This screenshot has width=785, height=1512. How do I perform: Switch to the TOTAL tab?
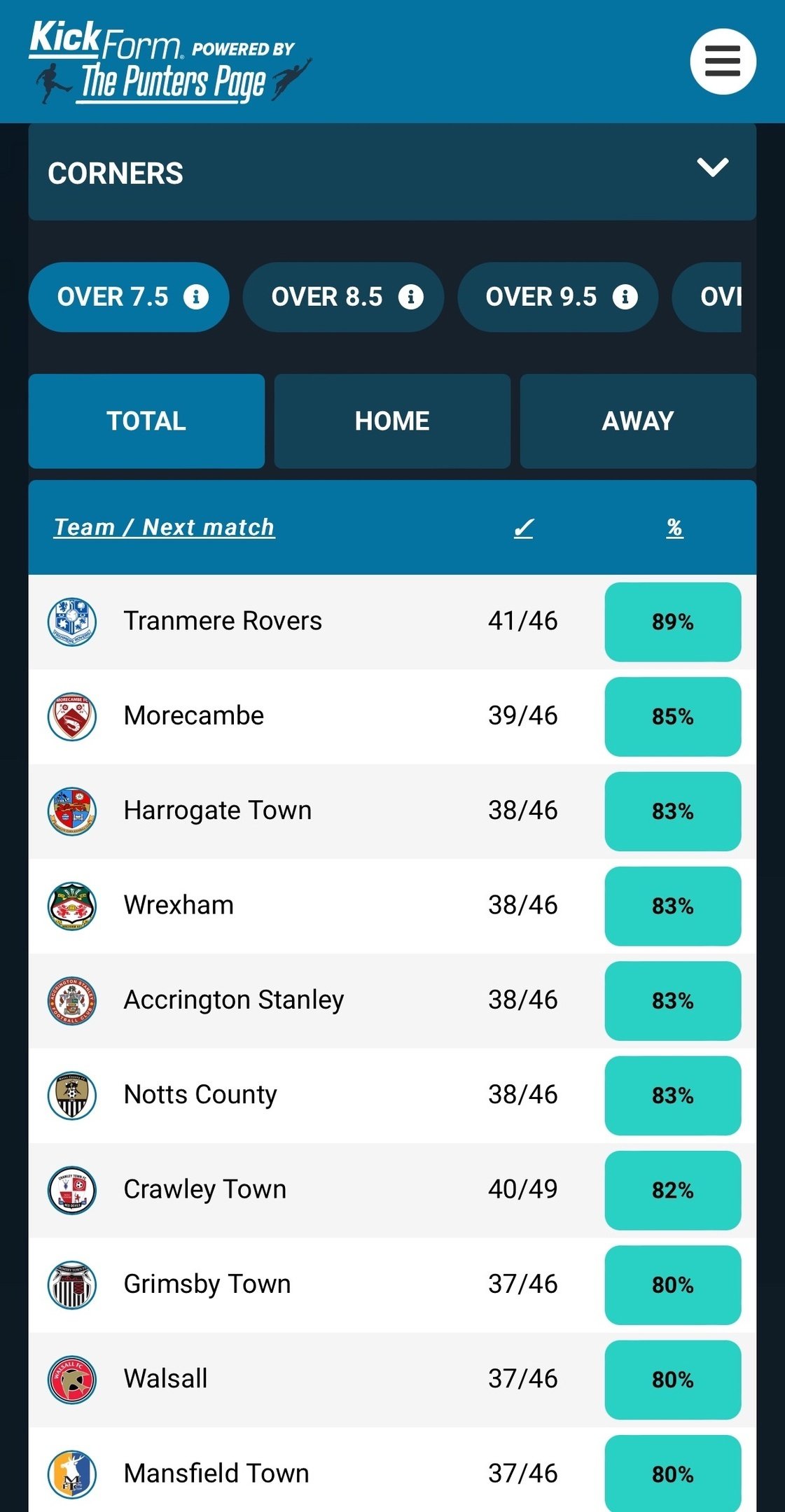[146, 421]
